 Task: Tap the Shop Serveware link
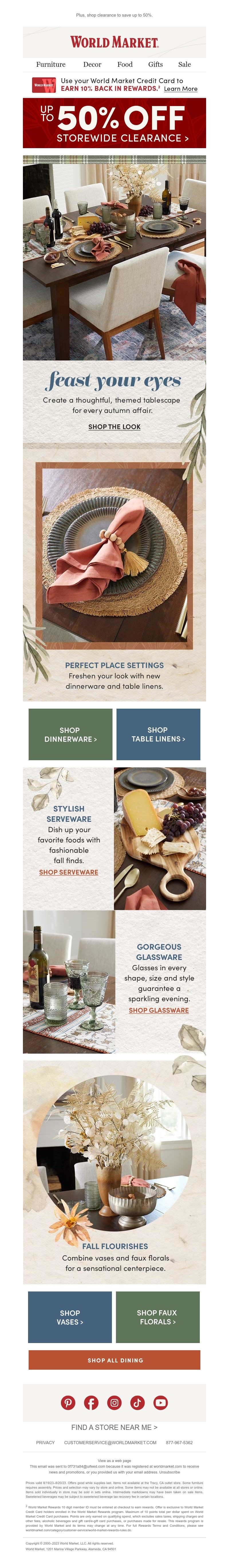(x=69, y=872)
